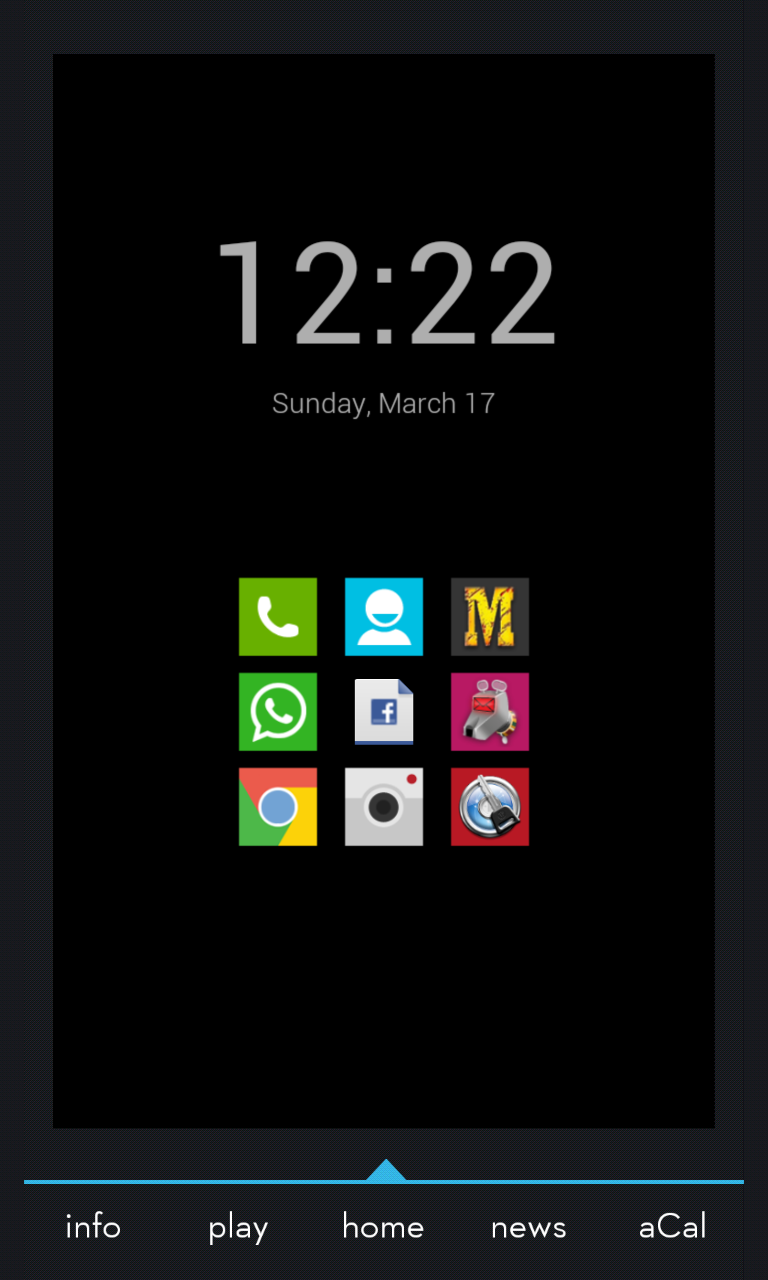This screenshot has width=768, height=1280.
Task: Go to the play tab
Action: tap(238, 1227)
